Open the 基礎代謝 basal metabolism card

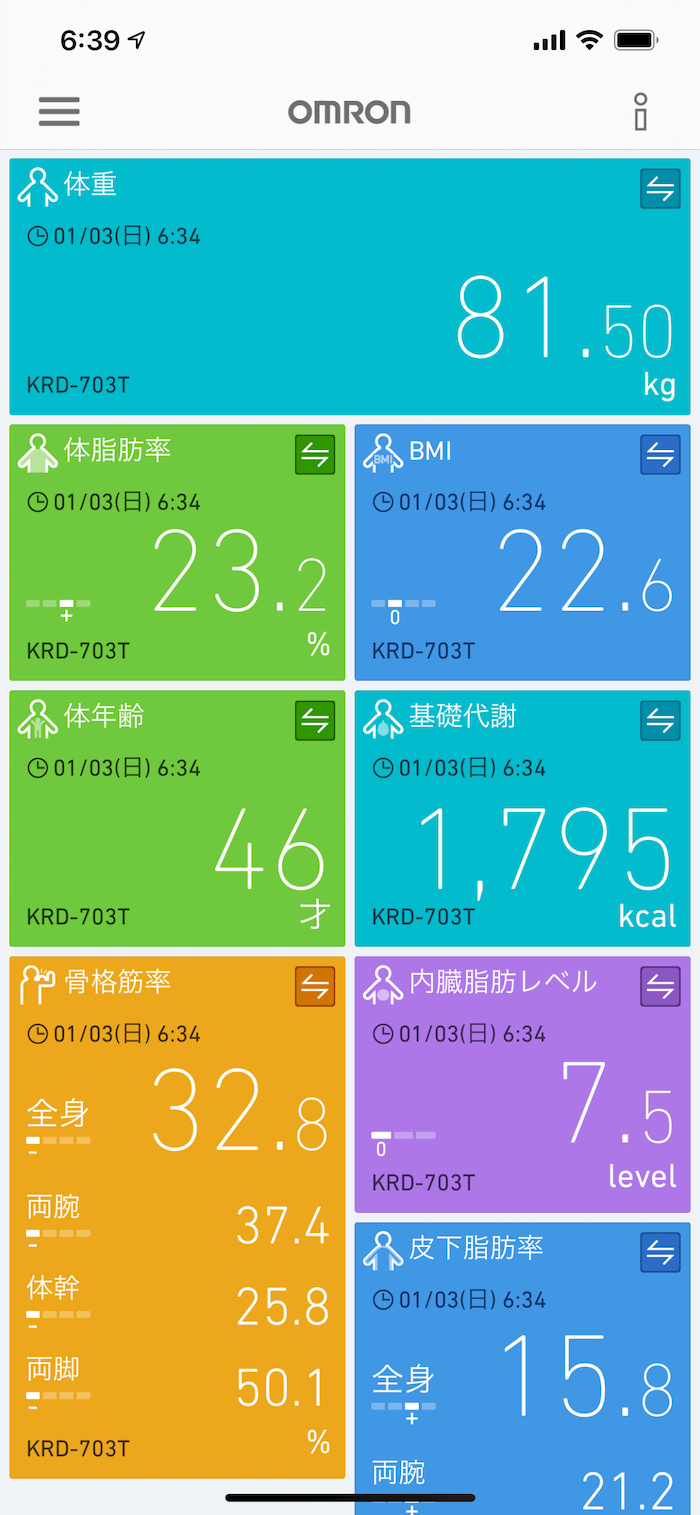click(x=522, y=818)
